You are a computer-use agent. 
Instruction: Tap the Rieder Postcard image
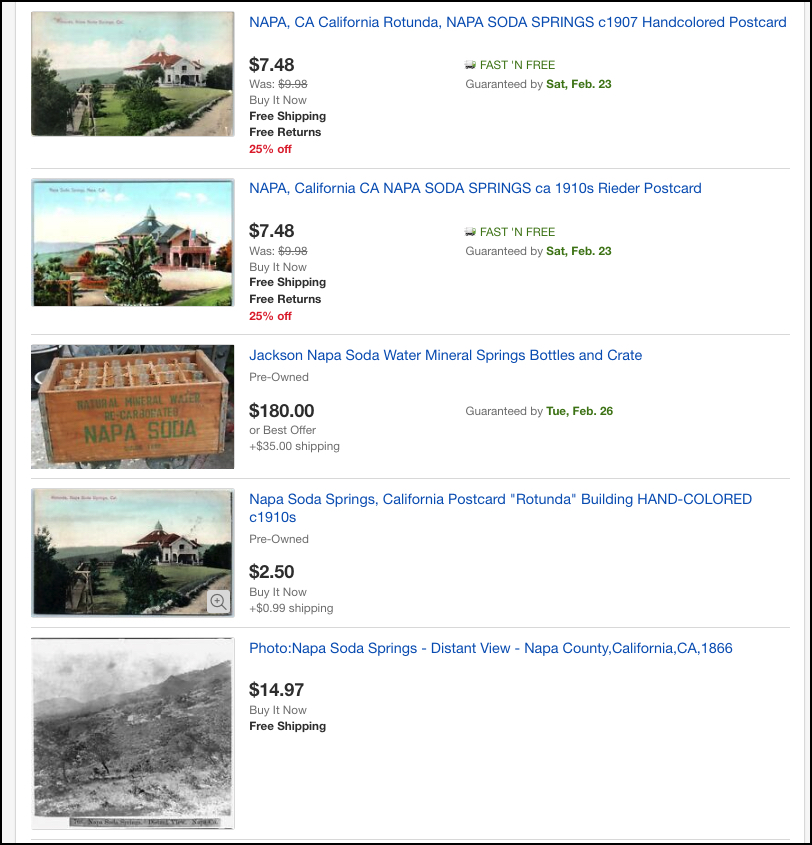(x=132, y=242)
